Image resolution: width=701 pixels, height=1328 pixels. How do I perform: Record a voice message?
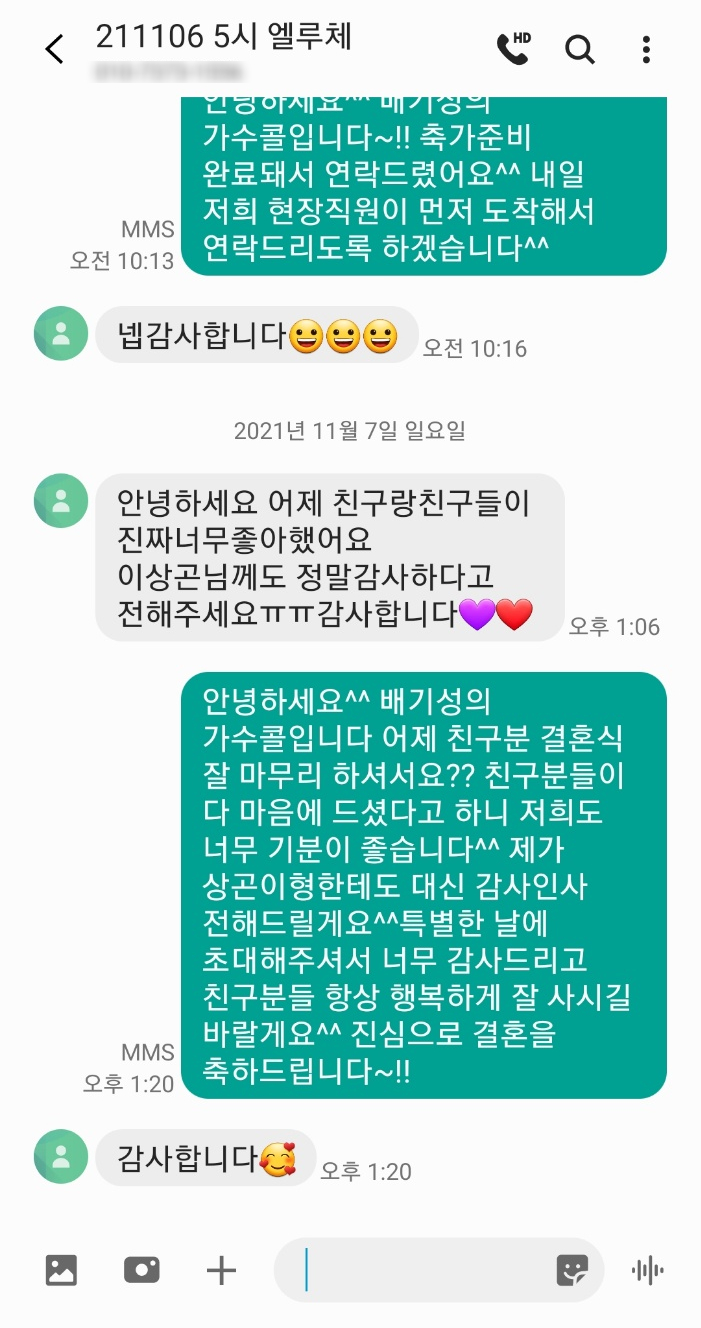click(648, 1270)
